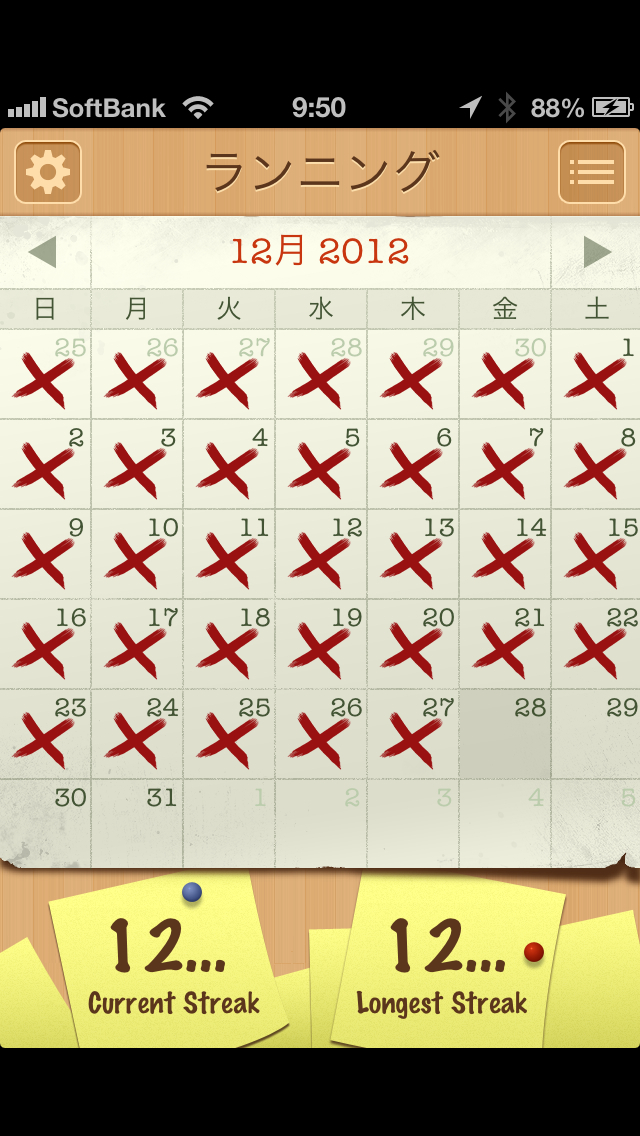This screenshot has height=1136, width=640.
Task: Tap December 30 calendar cell
Action: tap(45, 824)
